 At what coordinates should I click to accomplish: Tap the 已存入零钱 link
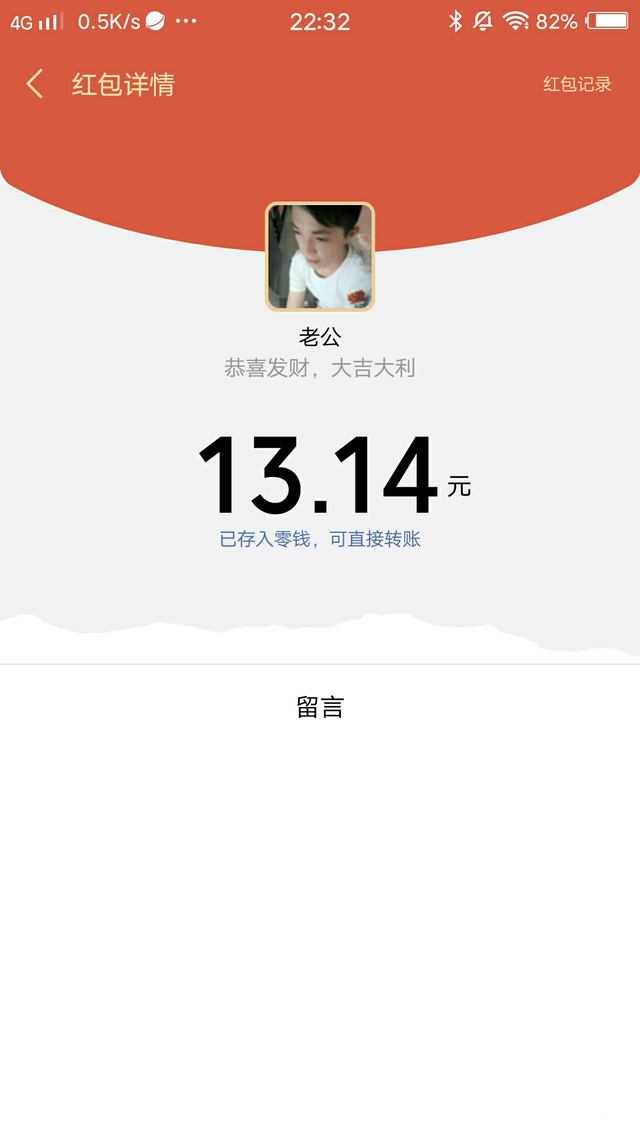pos(320,540)
